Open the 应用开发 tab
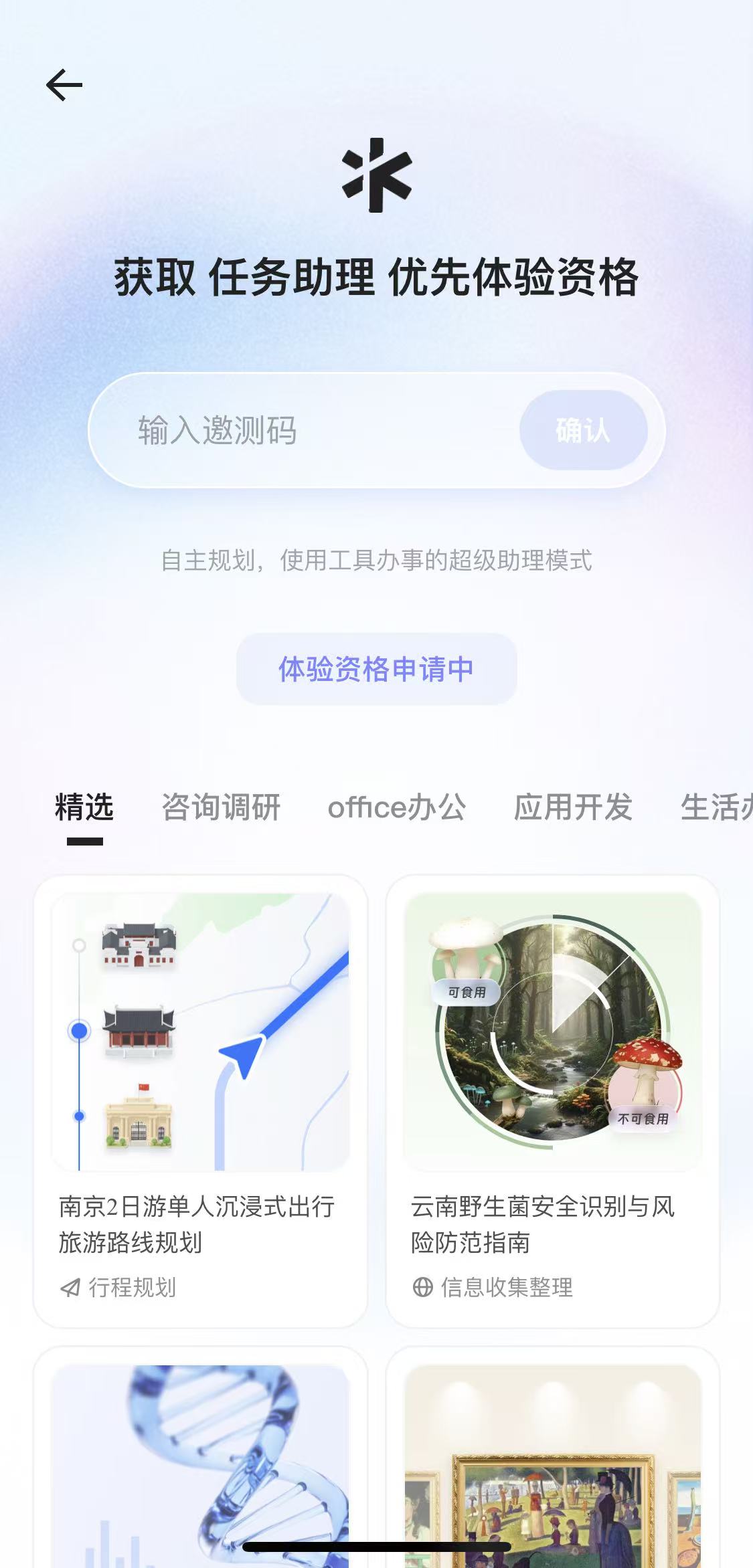753x1568 pixels. pyautogui.click(x=573, y=807)
